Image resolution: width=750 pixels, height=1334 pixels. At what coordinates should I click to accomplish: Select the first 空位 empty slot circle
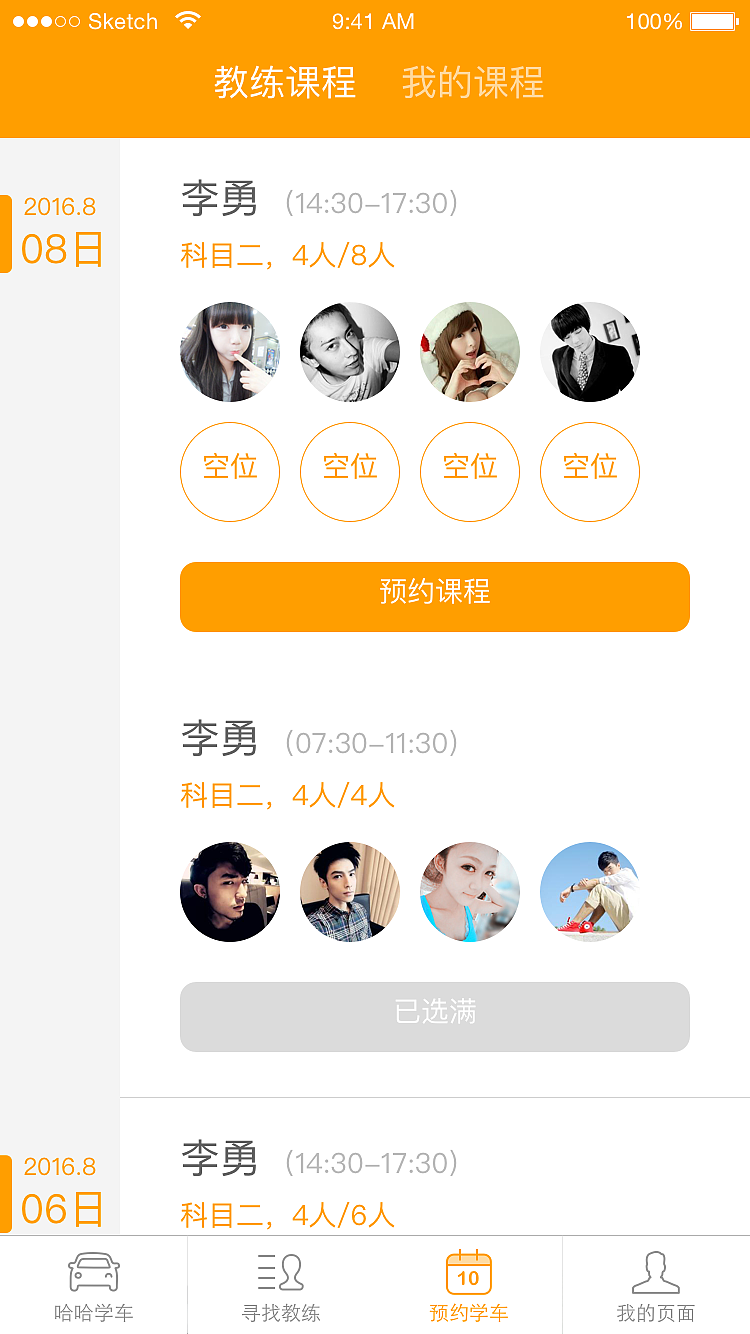[230, 471]
